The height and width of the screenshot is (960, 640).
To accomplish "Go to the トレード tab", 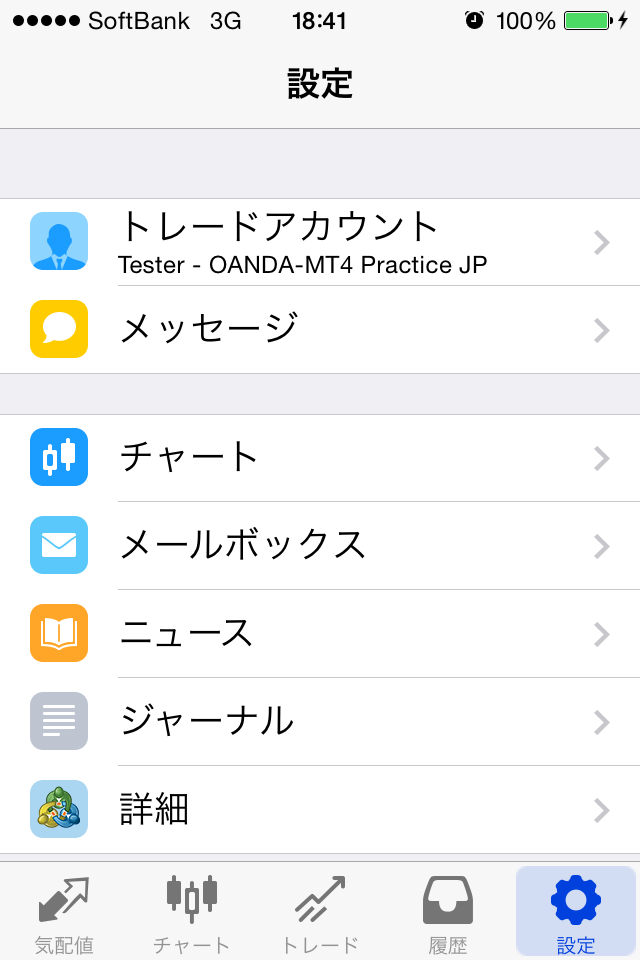I will coord(319,912).
